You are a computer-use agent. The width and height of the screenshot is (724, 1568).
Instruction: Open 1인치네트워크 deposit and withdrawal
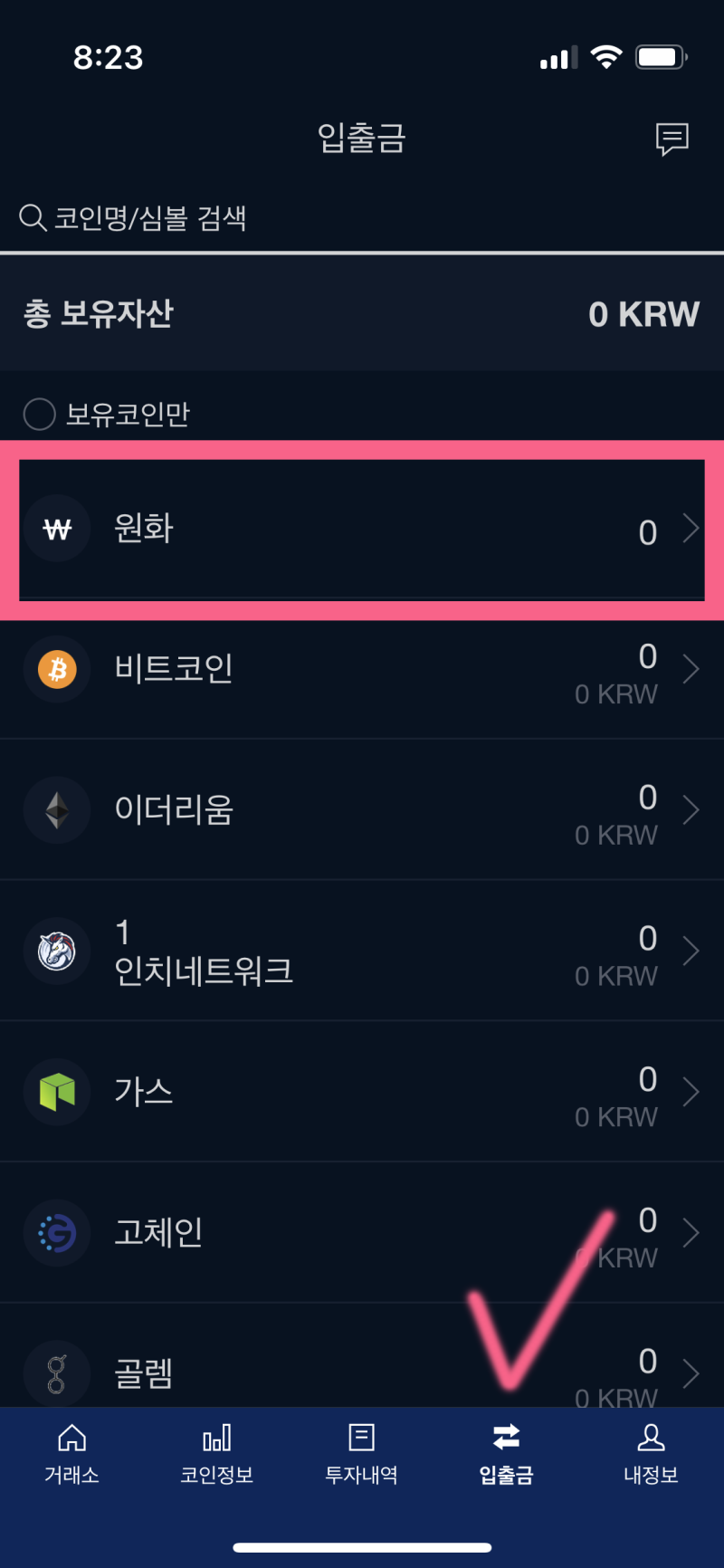362,951
